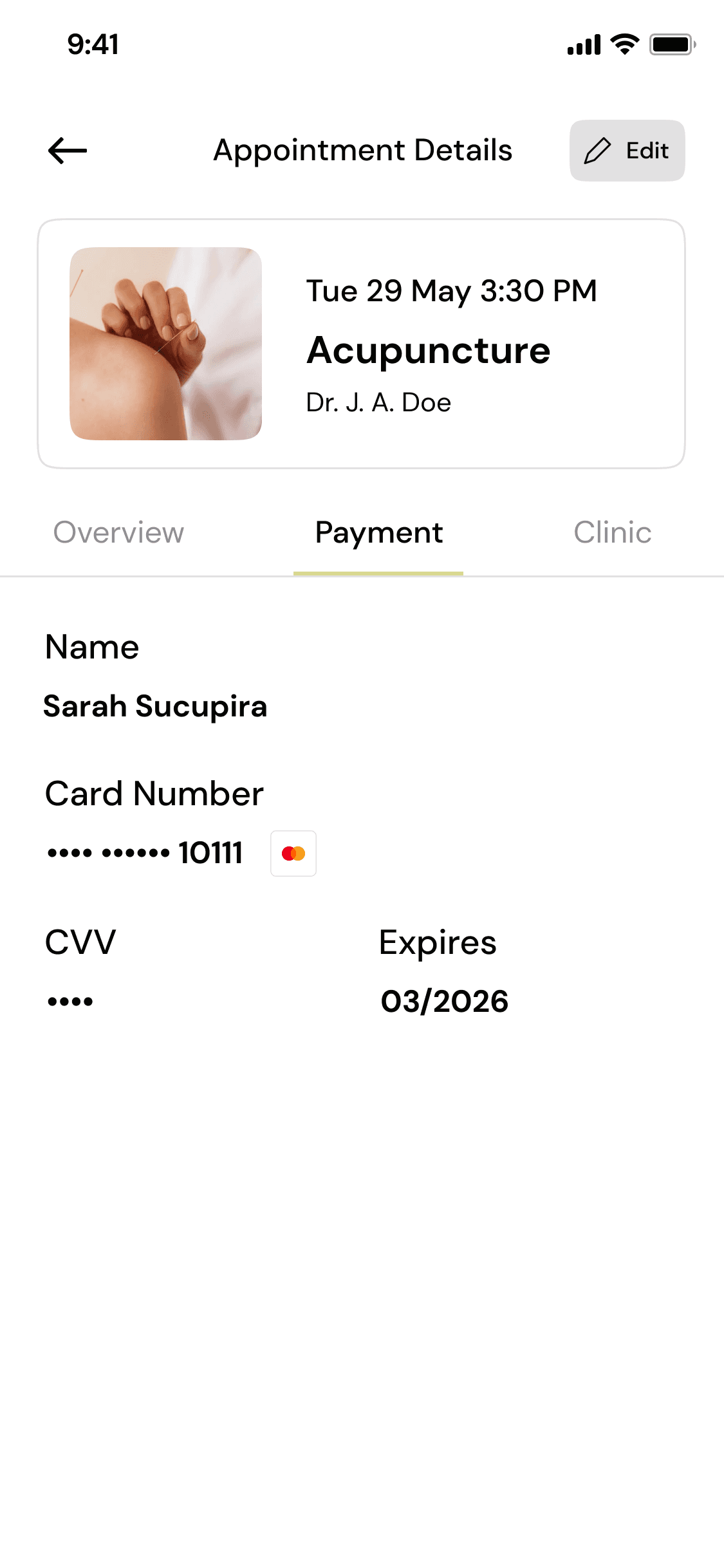Select the Payment tab
Screen dimensions: 724x1568
click(x=378, y=533)
